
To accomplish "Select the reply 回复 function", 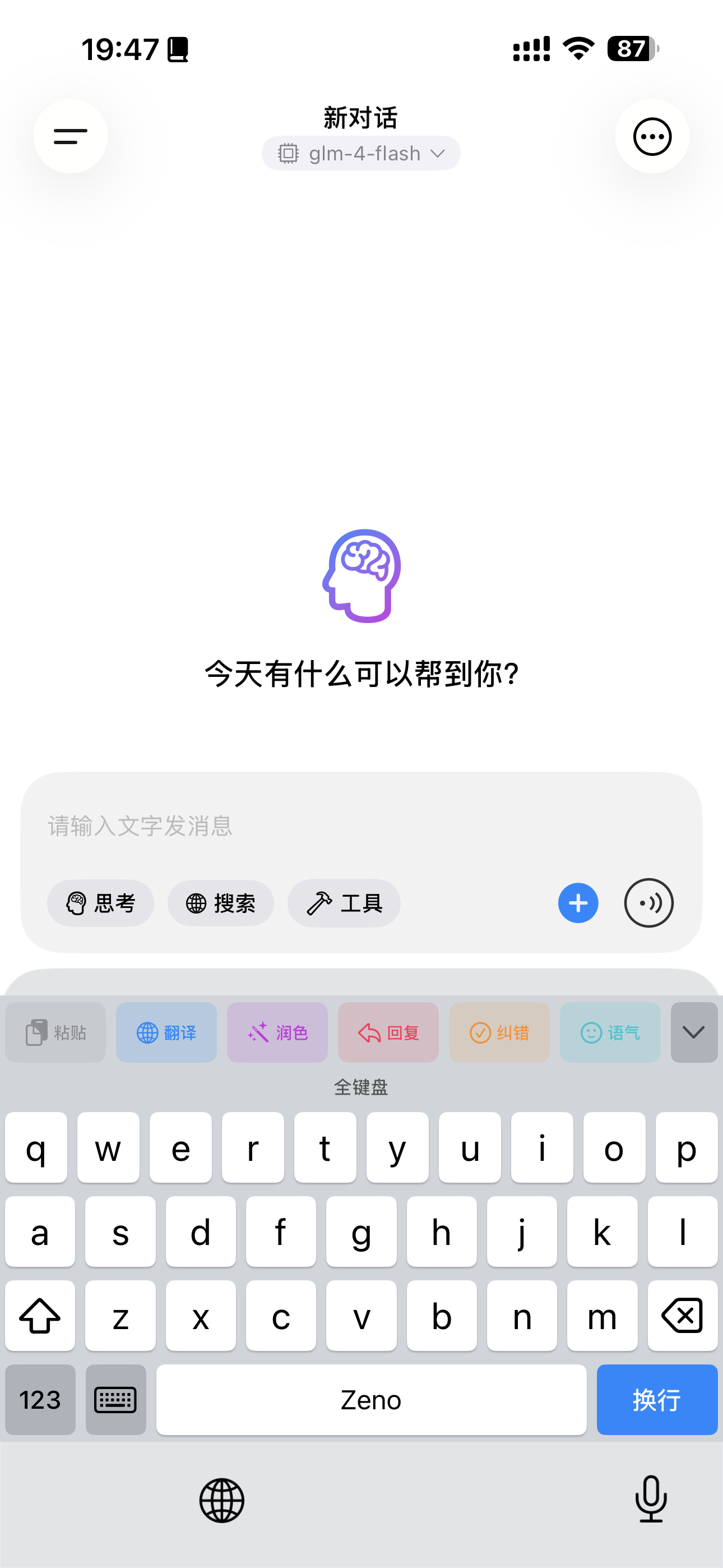I will (x=388, y=1032).
